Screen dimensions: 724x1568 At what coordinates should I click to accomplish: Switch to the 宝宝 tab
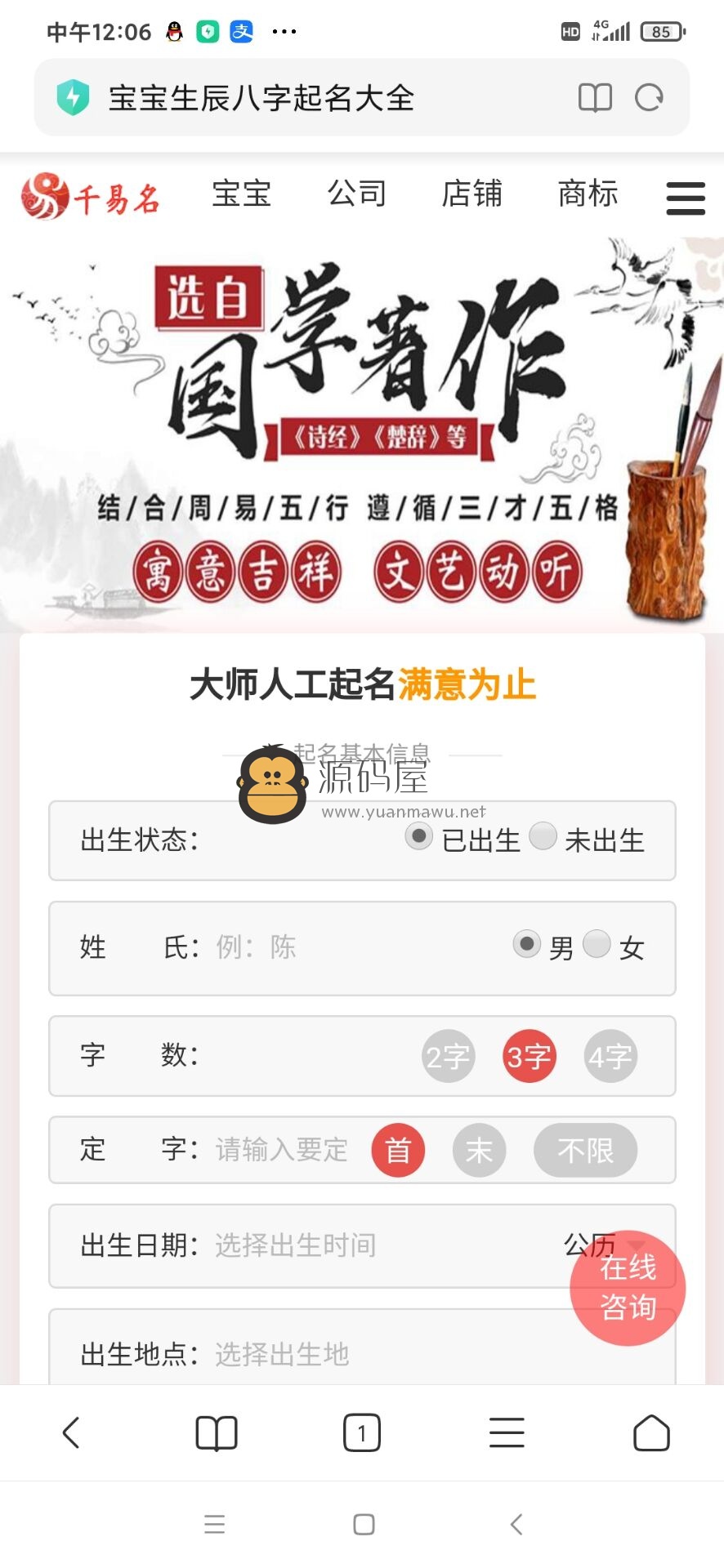[x=241, y=194]
